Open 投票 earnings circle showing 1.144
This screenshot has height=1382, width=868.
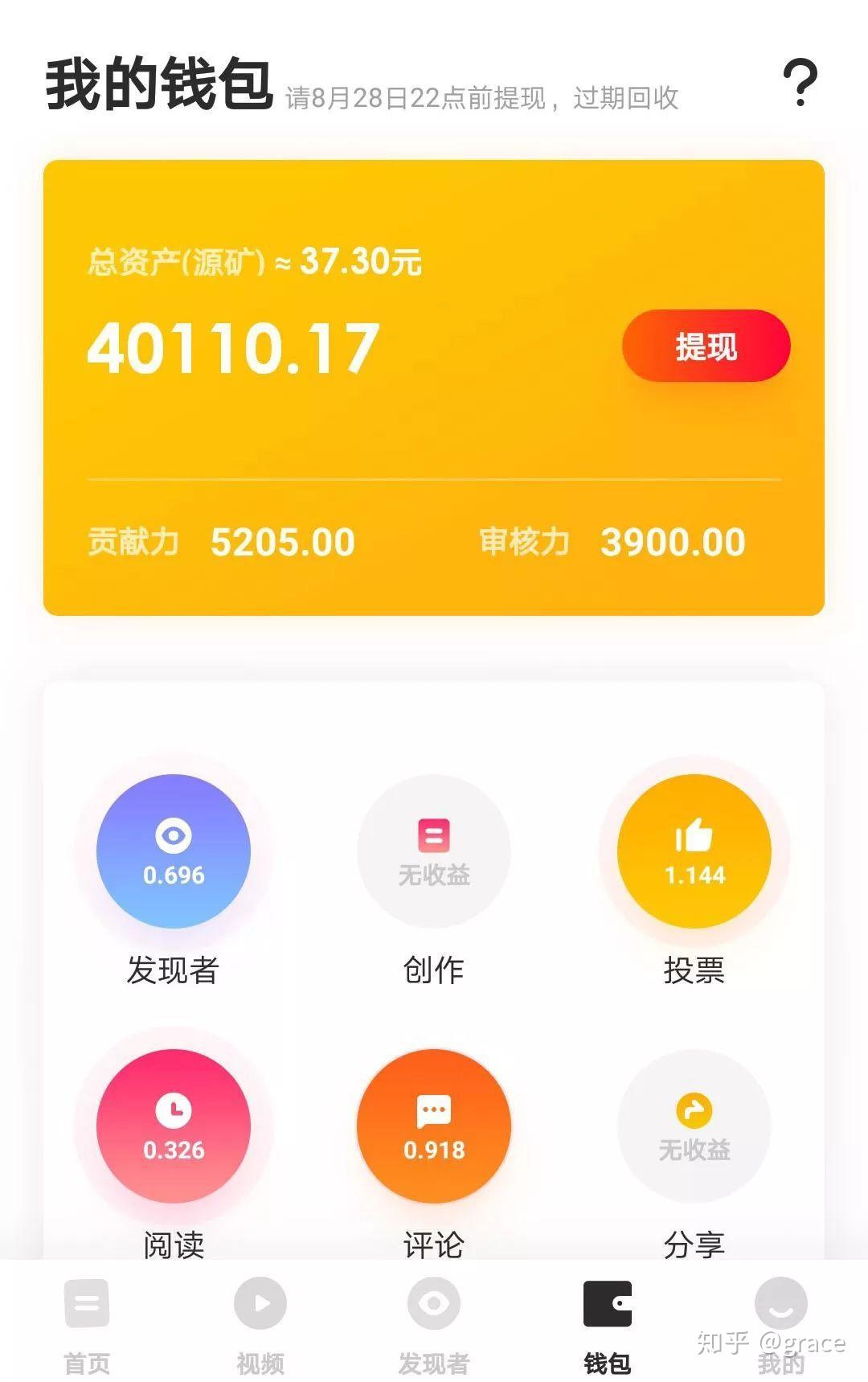[694, 851]
